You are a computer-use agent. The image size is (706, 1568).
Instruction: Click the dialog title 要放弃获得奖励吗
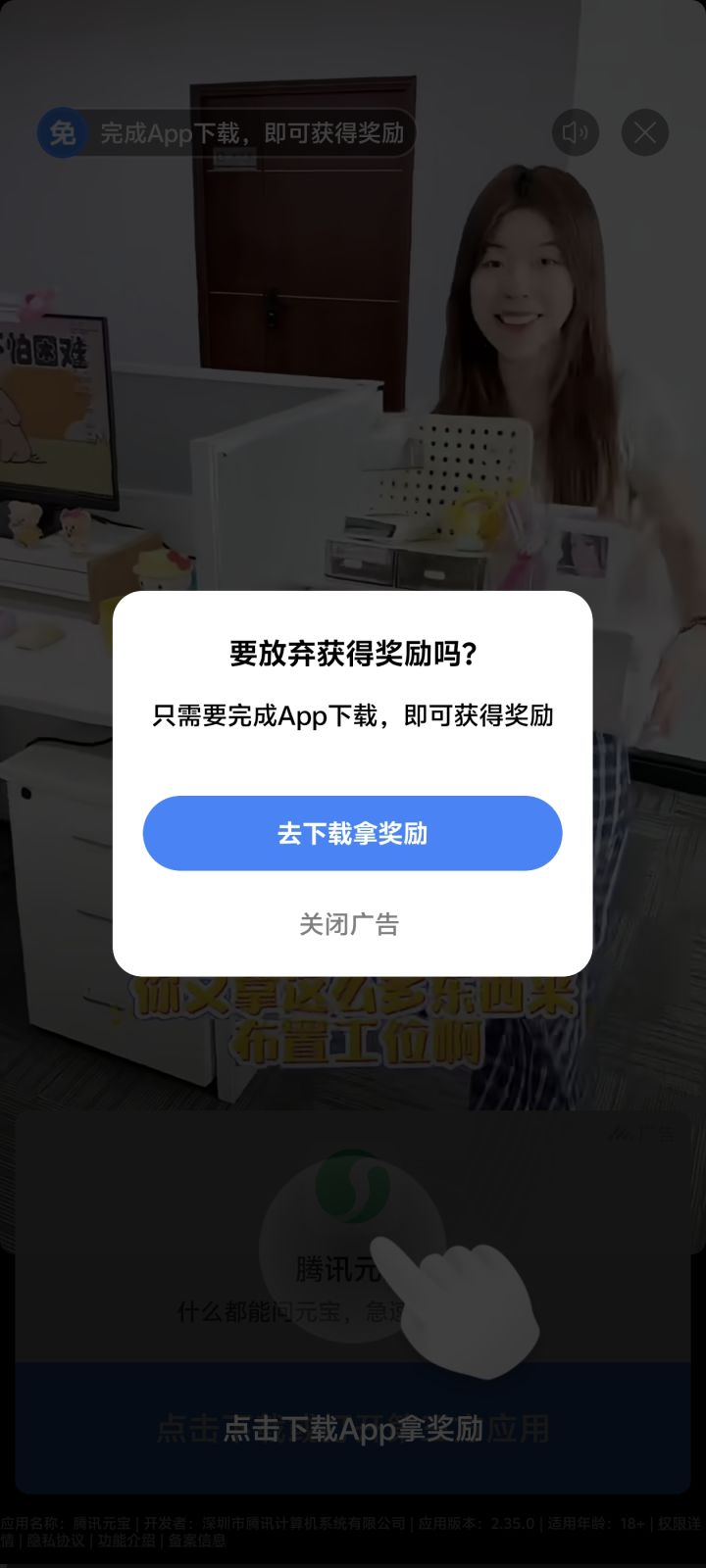pos(351,651)
